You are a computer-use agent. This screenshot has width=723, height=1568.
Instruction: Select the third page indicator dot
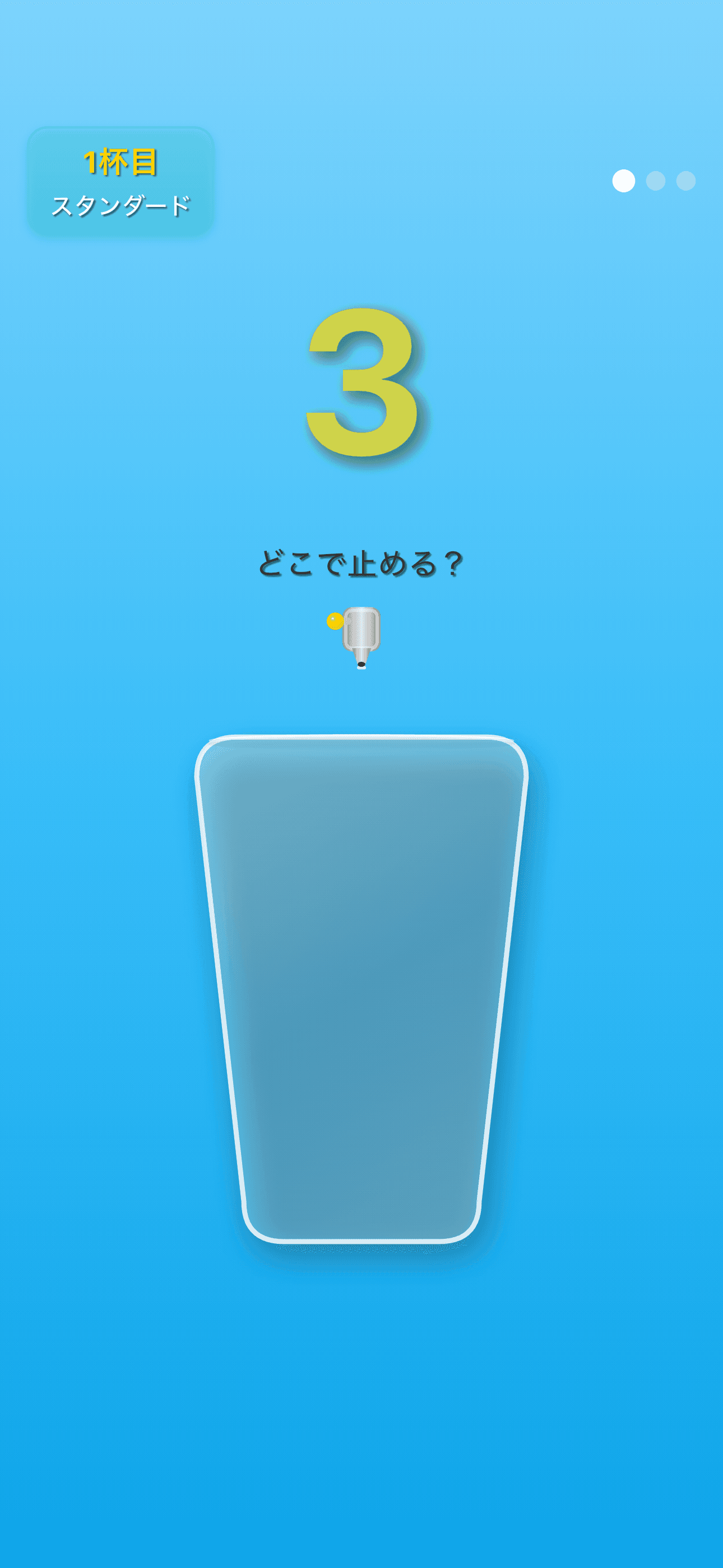(685, 180)
